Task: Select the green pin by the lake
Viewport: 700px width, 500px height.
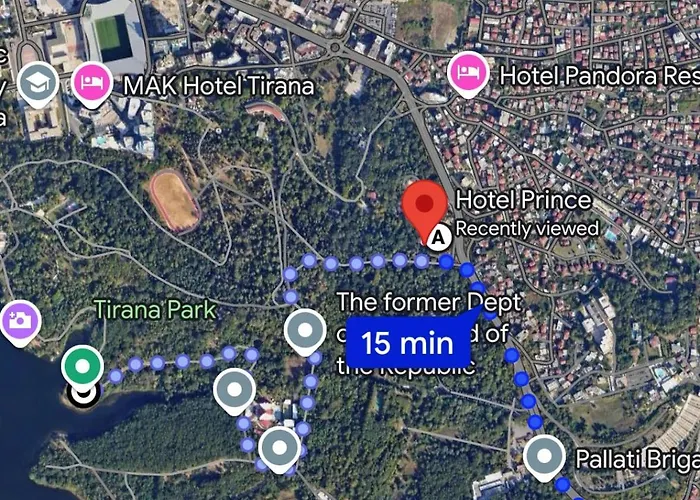Action: pyautogui.click(x=82, y=366)
